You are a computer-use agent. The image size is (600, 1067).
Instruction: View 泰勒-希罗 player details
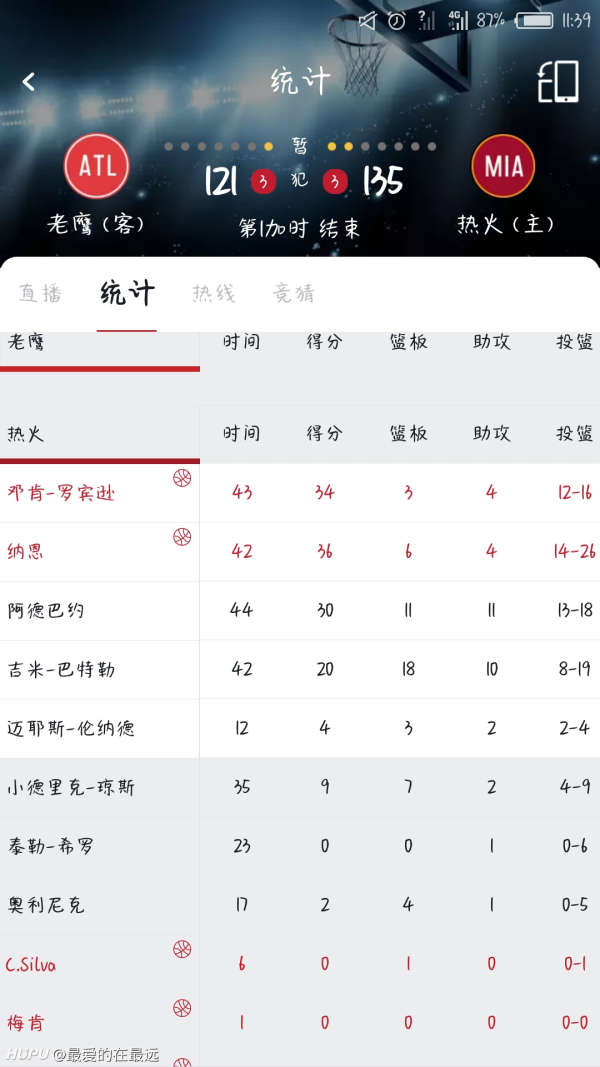tap(300, 847)
